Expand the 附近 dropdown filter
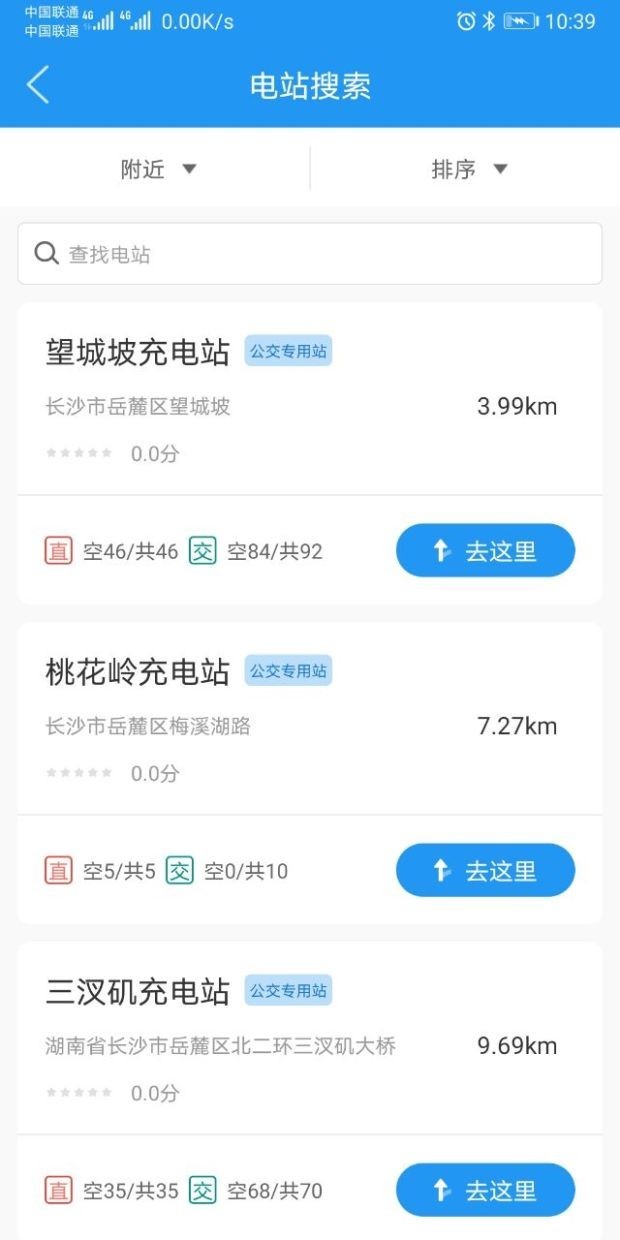This screenshot has height=1240, width=620. [x=158, y=169]
